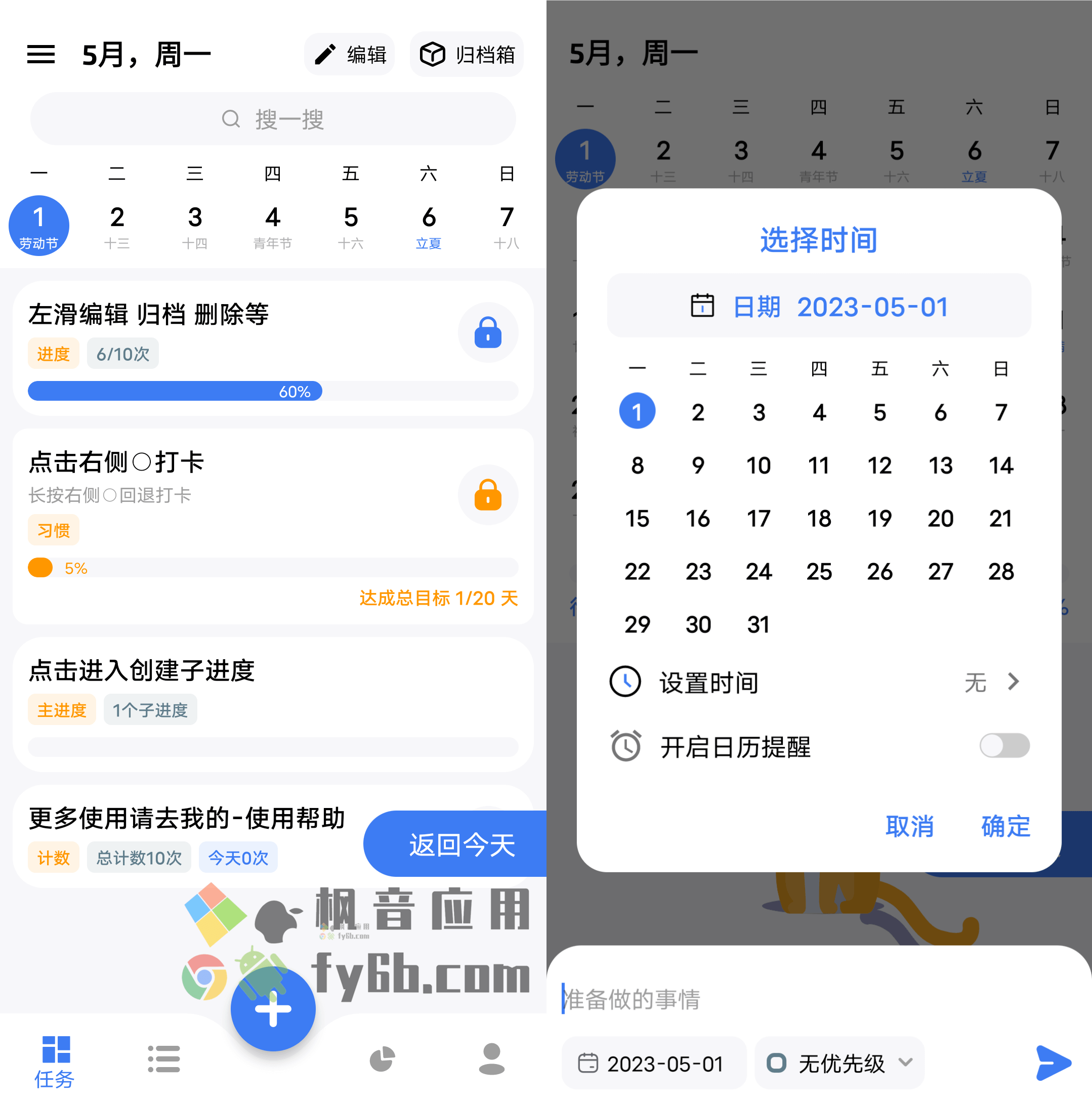Open the 归档箱 archive box

[467, 55]
